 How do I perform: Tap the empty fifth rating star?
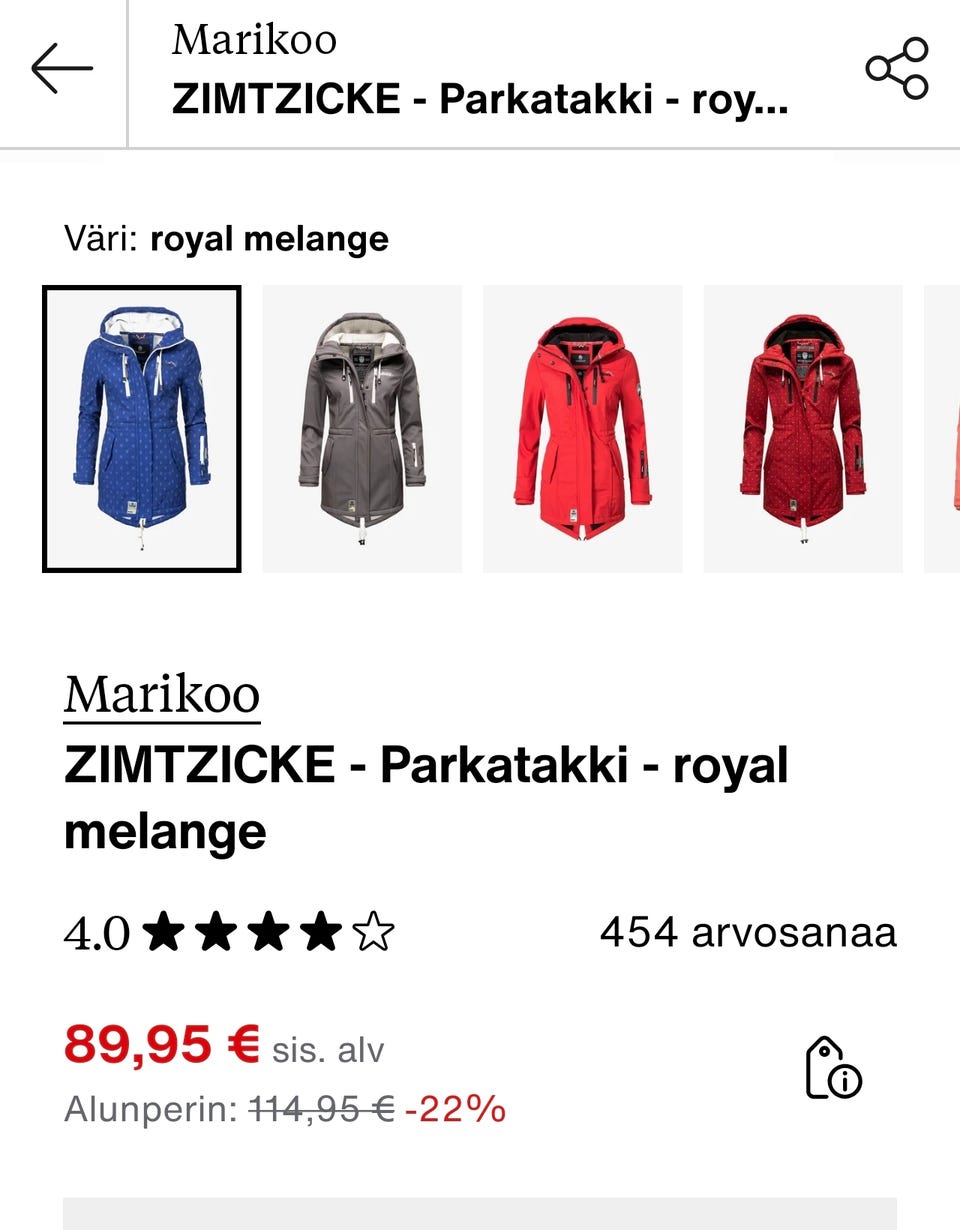coord(373,932)
